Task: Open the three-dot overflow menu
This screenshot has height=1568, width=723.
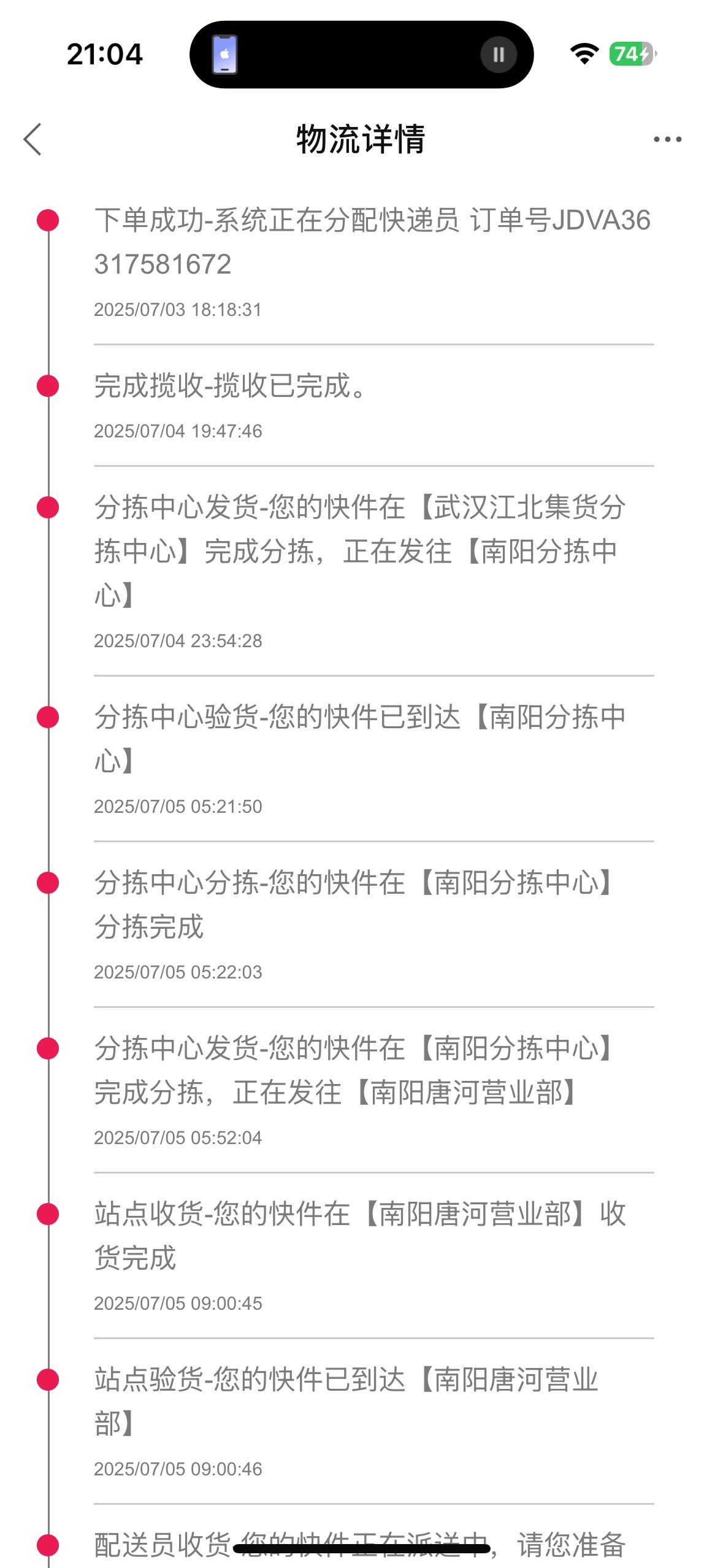Action: (667, 139)
